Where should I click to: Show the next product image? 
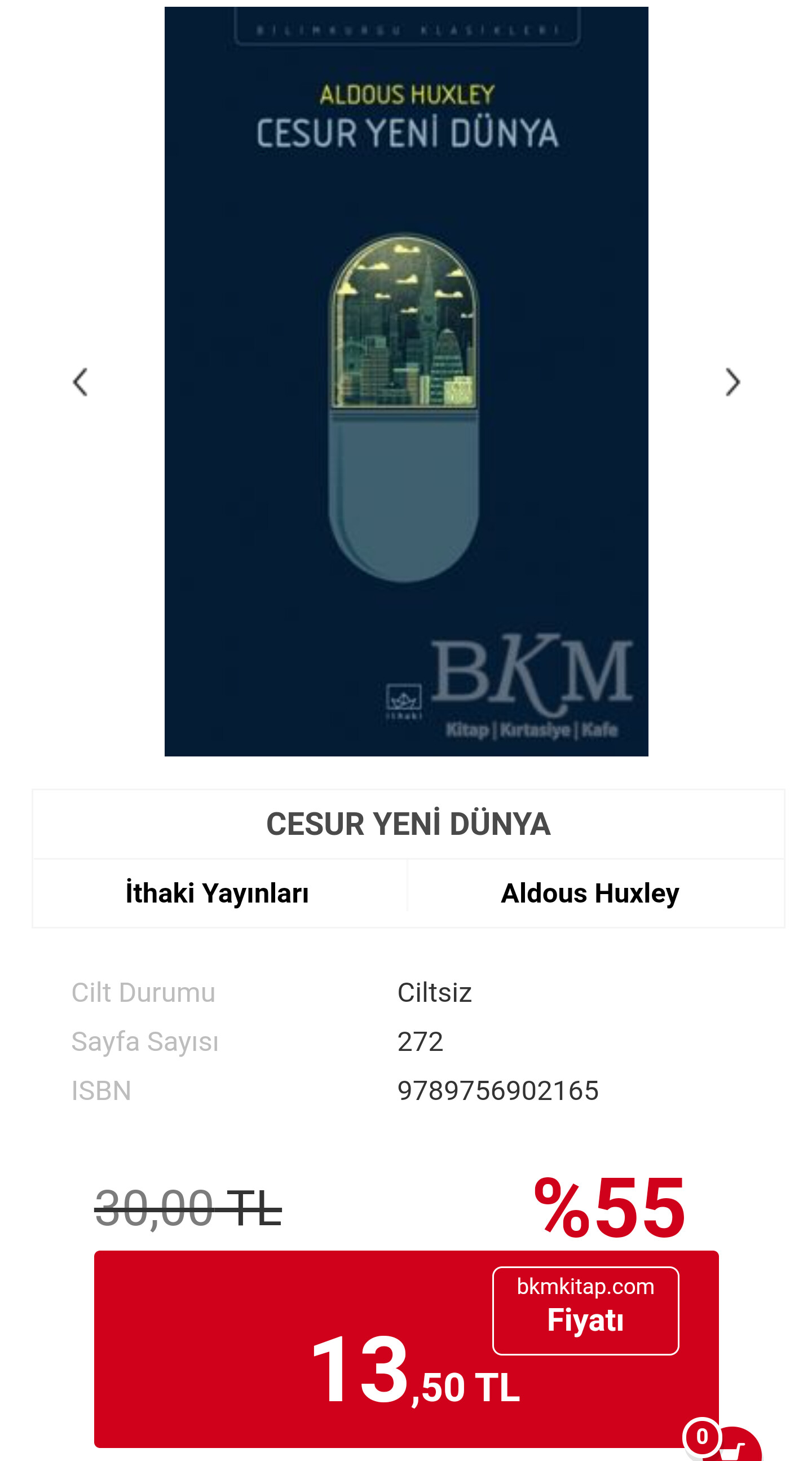tap(732, 382)
